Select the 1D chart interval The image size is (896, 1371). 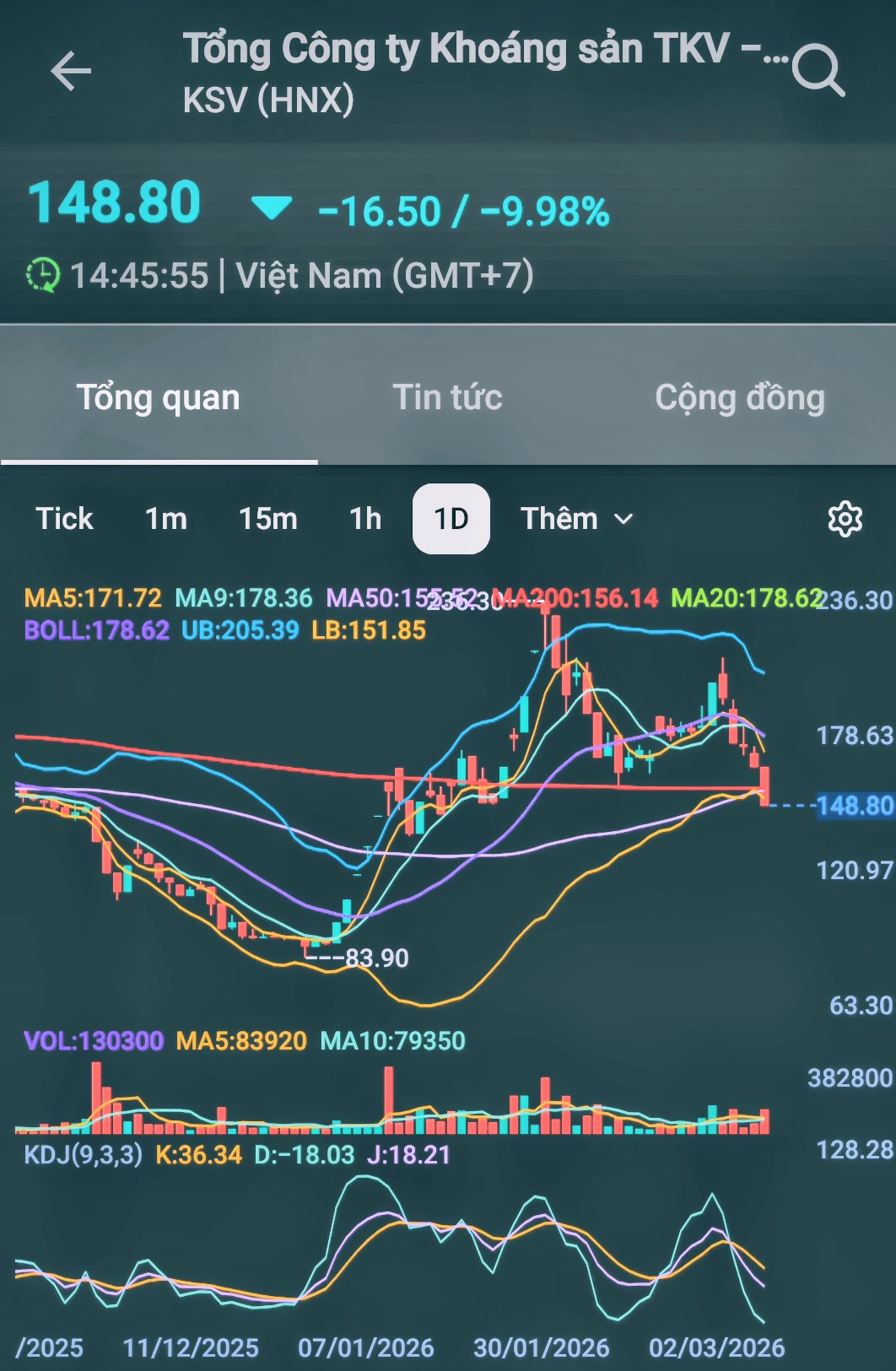tap(451, 519)
